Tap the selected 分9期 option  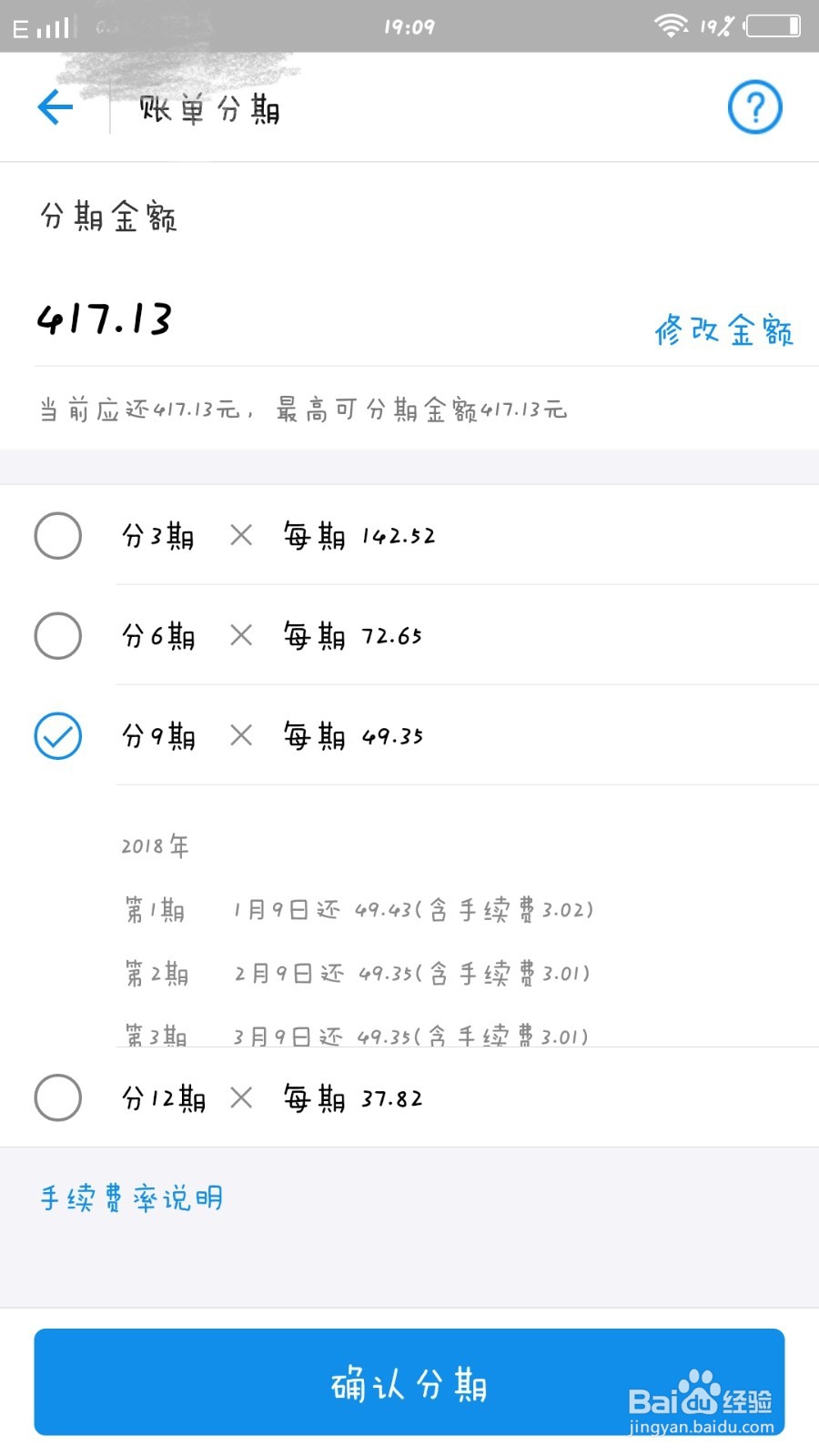tap(58, 735)
